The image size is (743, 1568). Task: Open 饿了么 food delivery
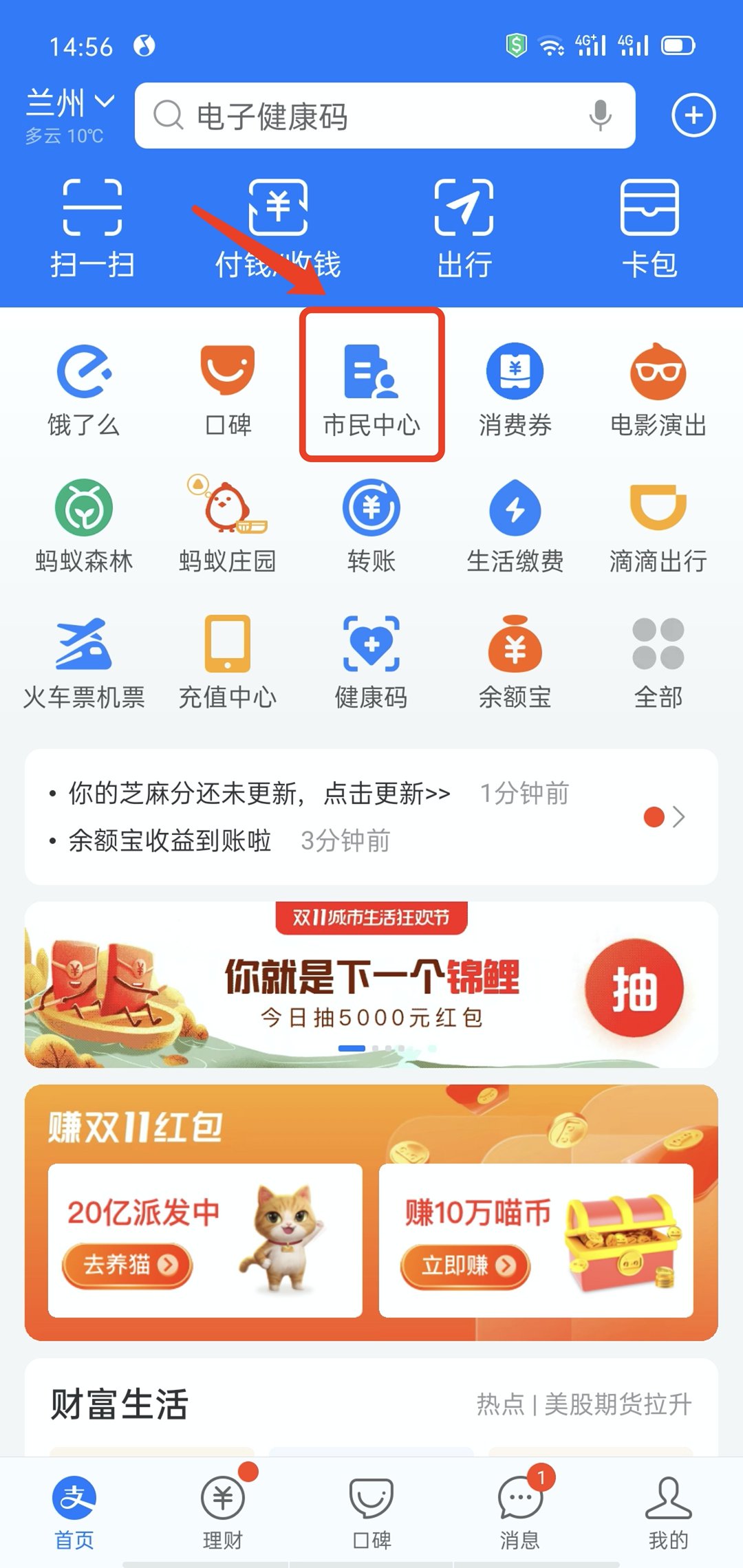tap(84, 389)
